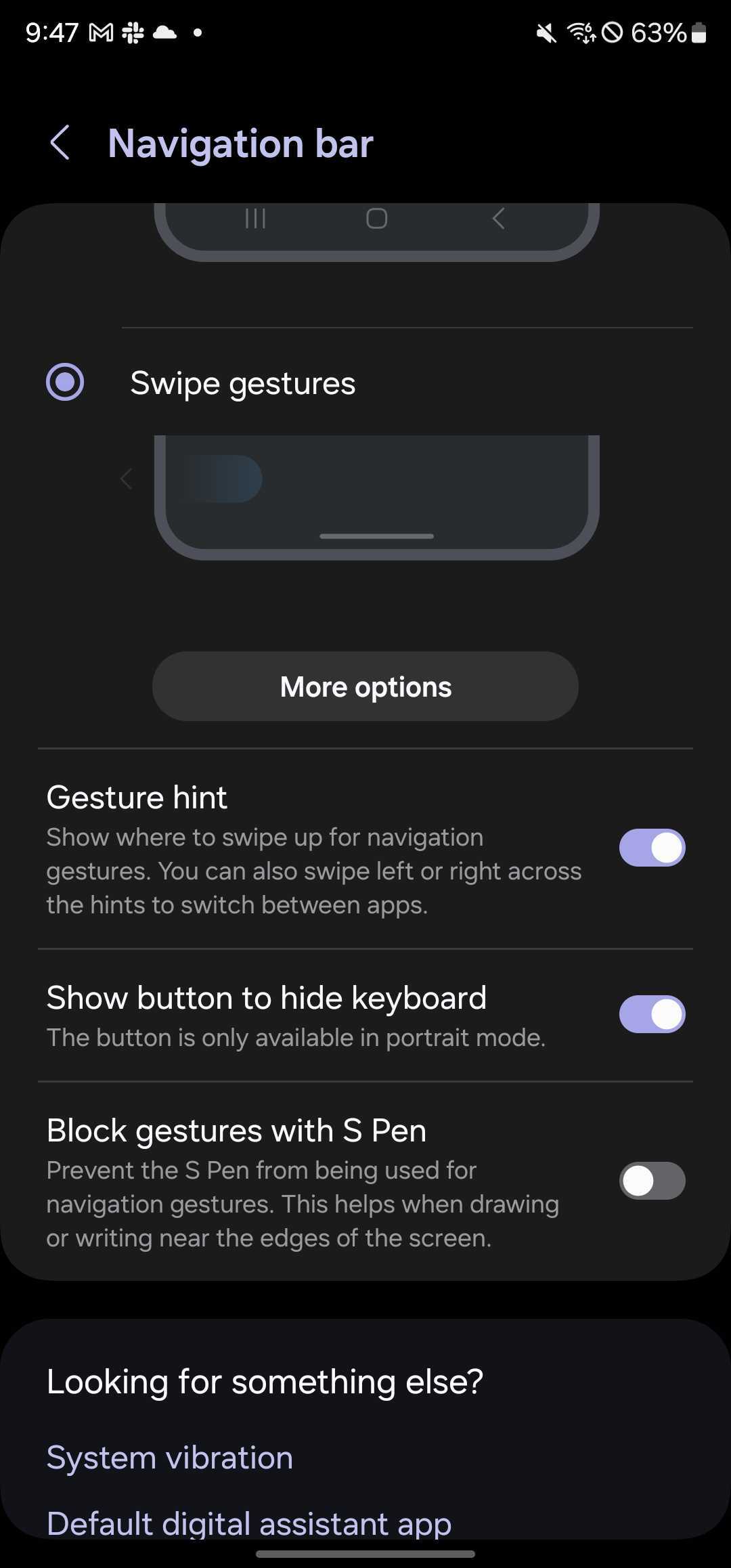Go back using the Navigation bar back arrow
The height and width of the screenshot is (1568, 731).
click(x=60, y=143)
